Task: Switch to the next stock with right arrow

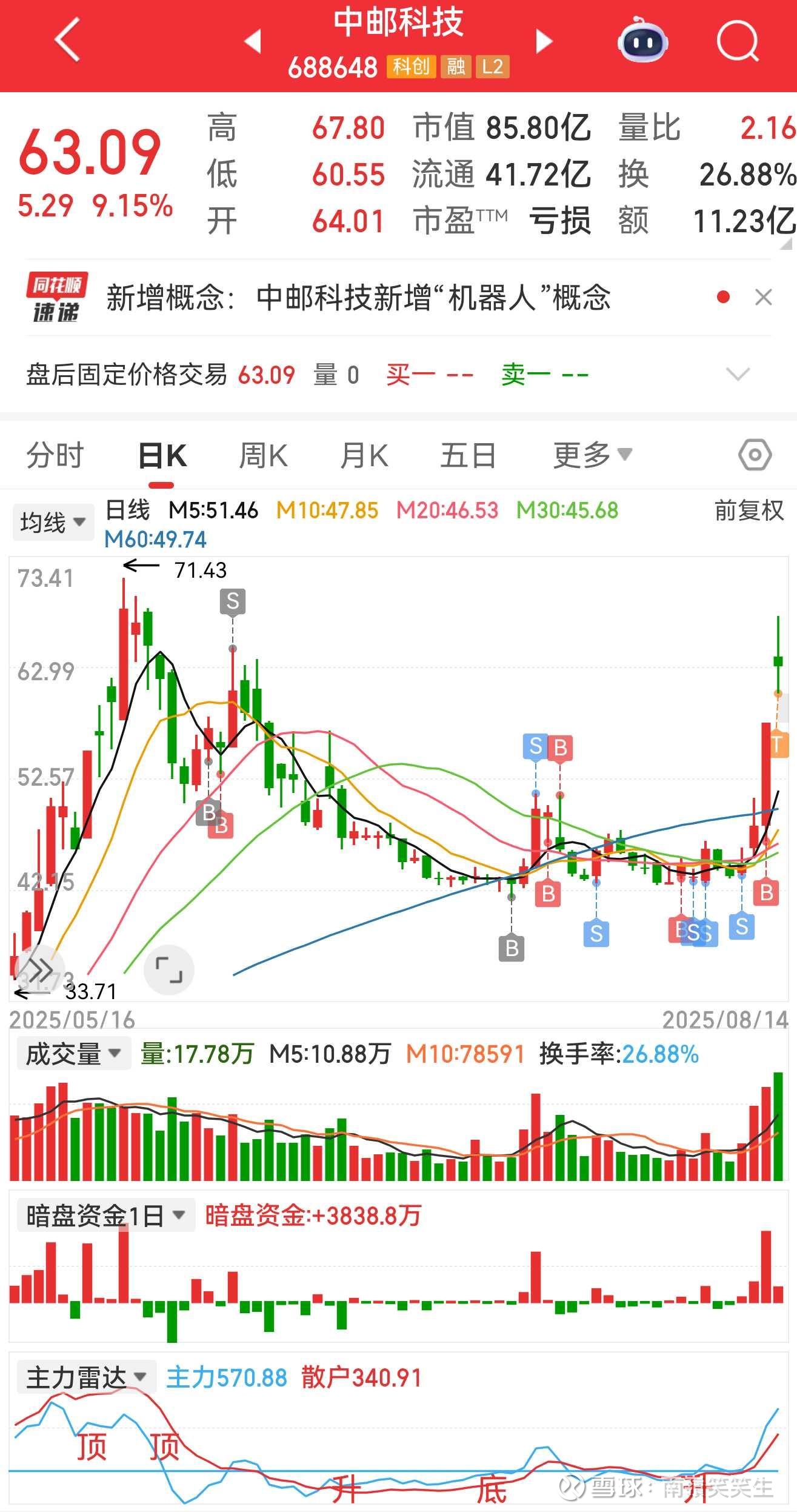Action: 544,41
